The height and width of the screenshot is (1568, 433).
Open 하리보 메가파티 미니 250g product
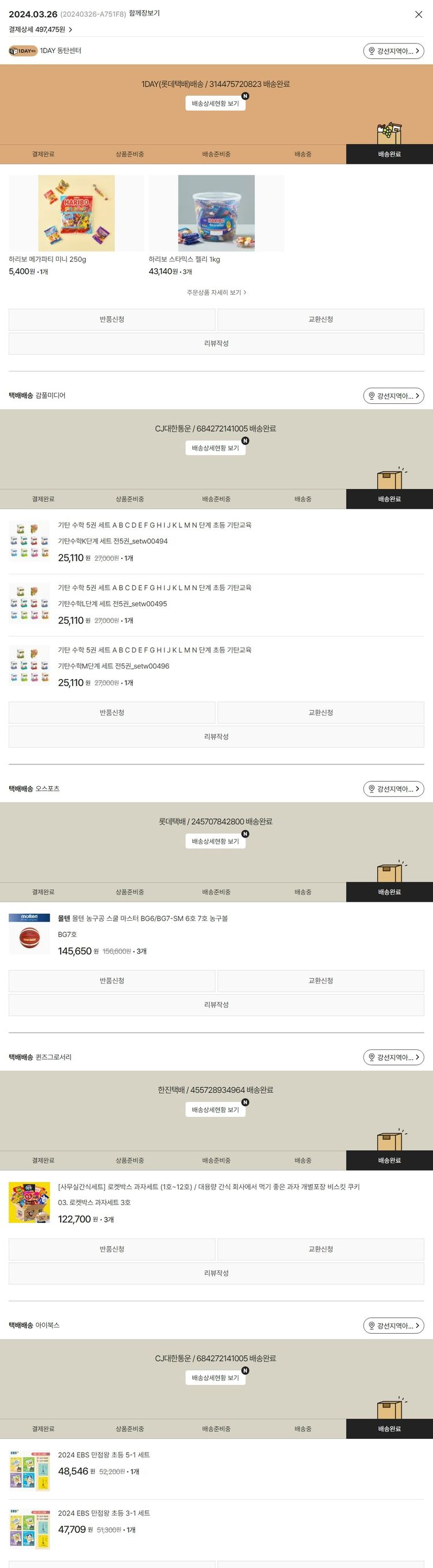pyautogui.click(x=76, y=213)
